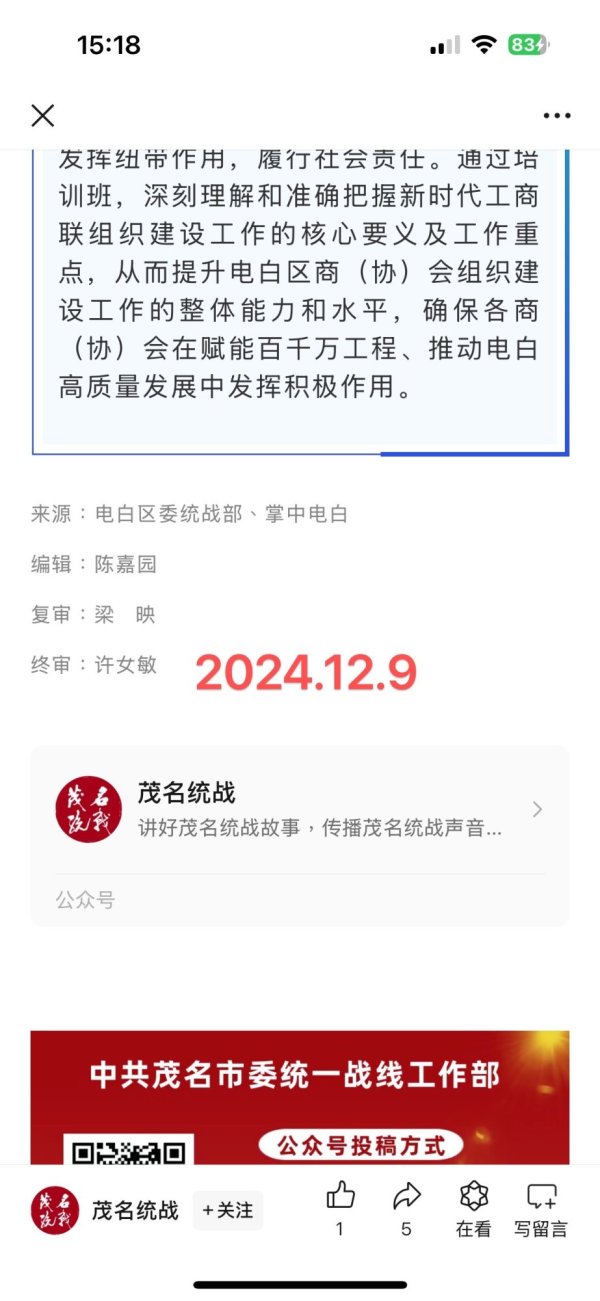Open the 茂名统战 official account card
The image size is (600, 1301).
300,810
